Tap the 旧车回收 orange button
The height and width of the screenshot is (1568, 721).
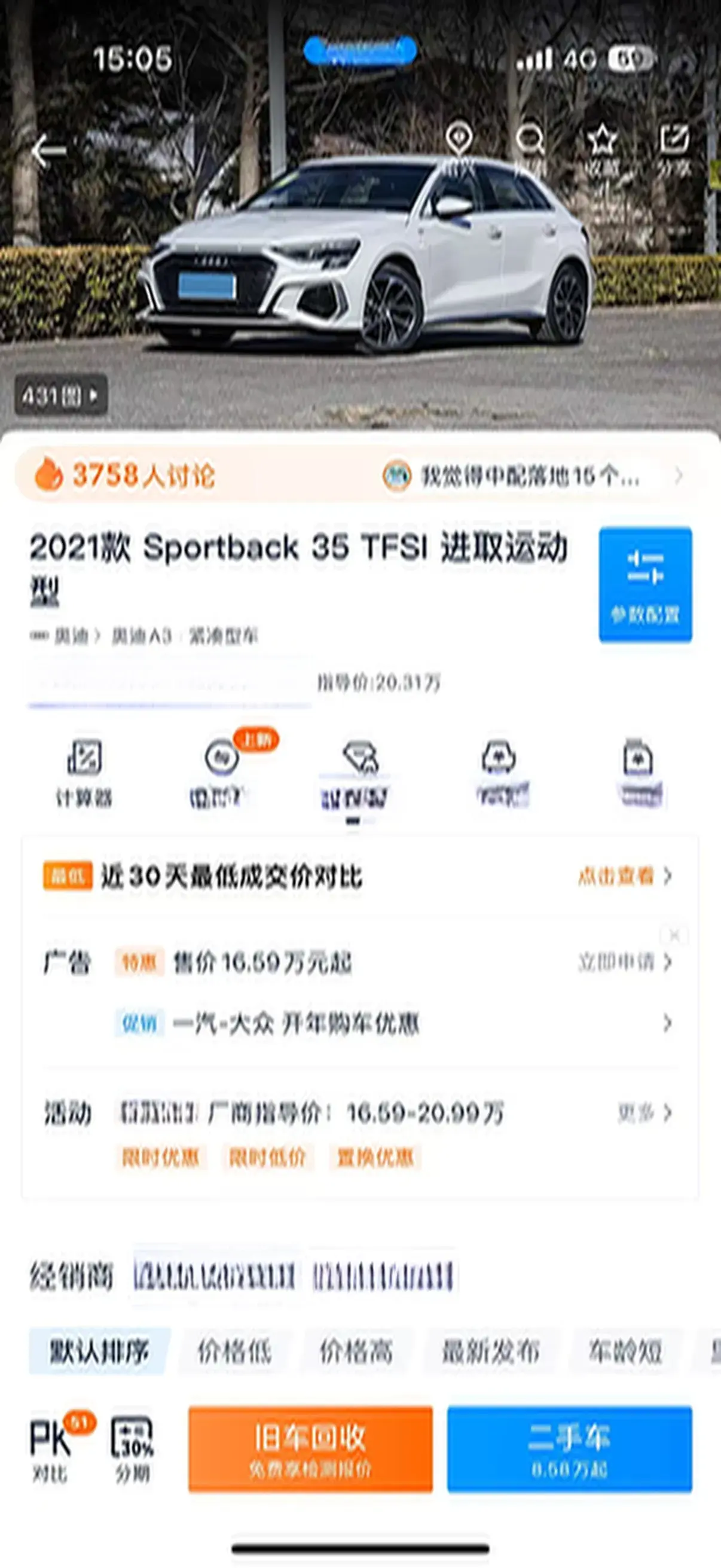310,1448
